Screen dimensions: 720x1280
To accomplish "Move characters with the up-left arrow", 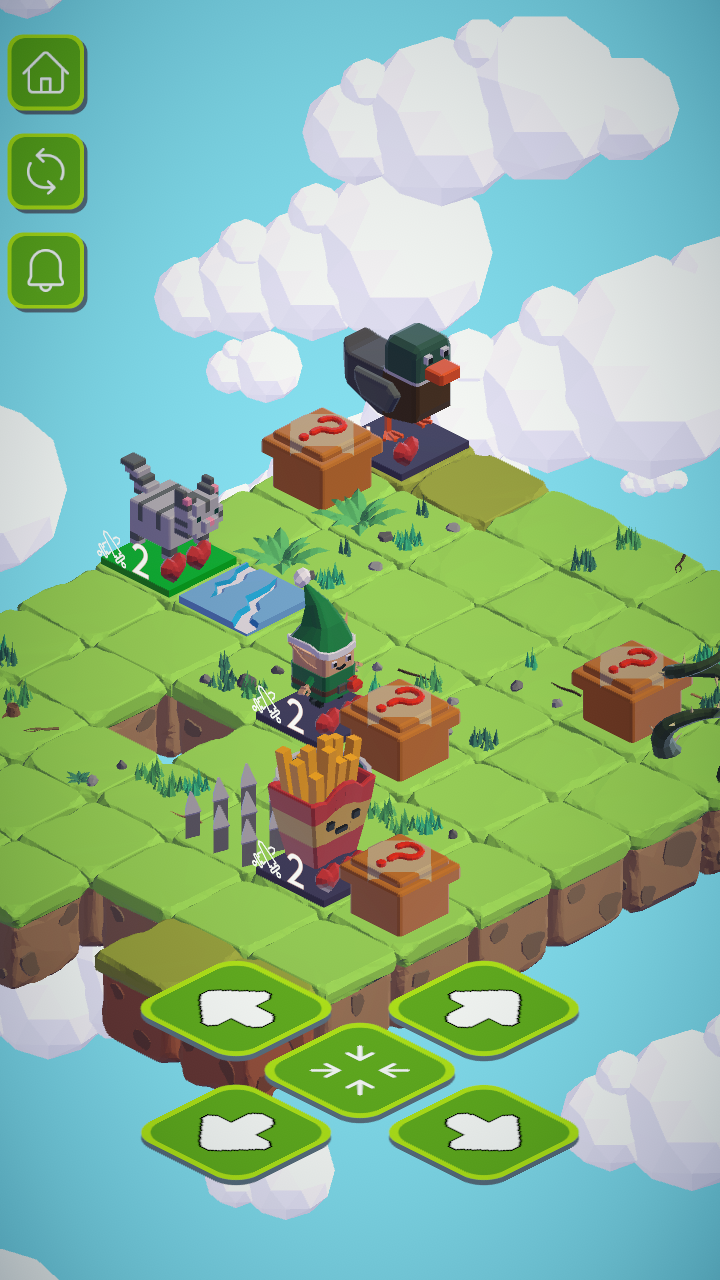I will (236, 1008).
